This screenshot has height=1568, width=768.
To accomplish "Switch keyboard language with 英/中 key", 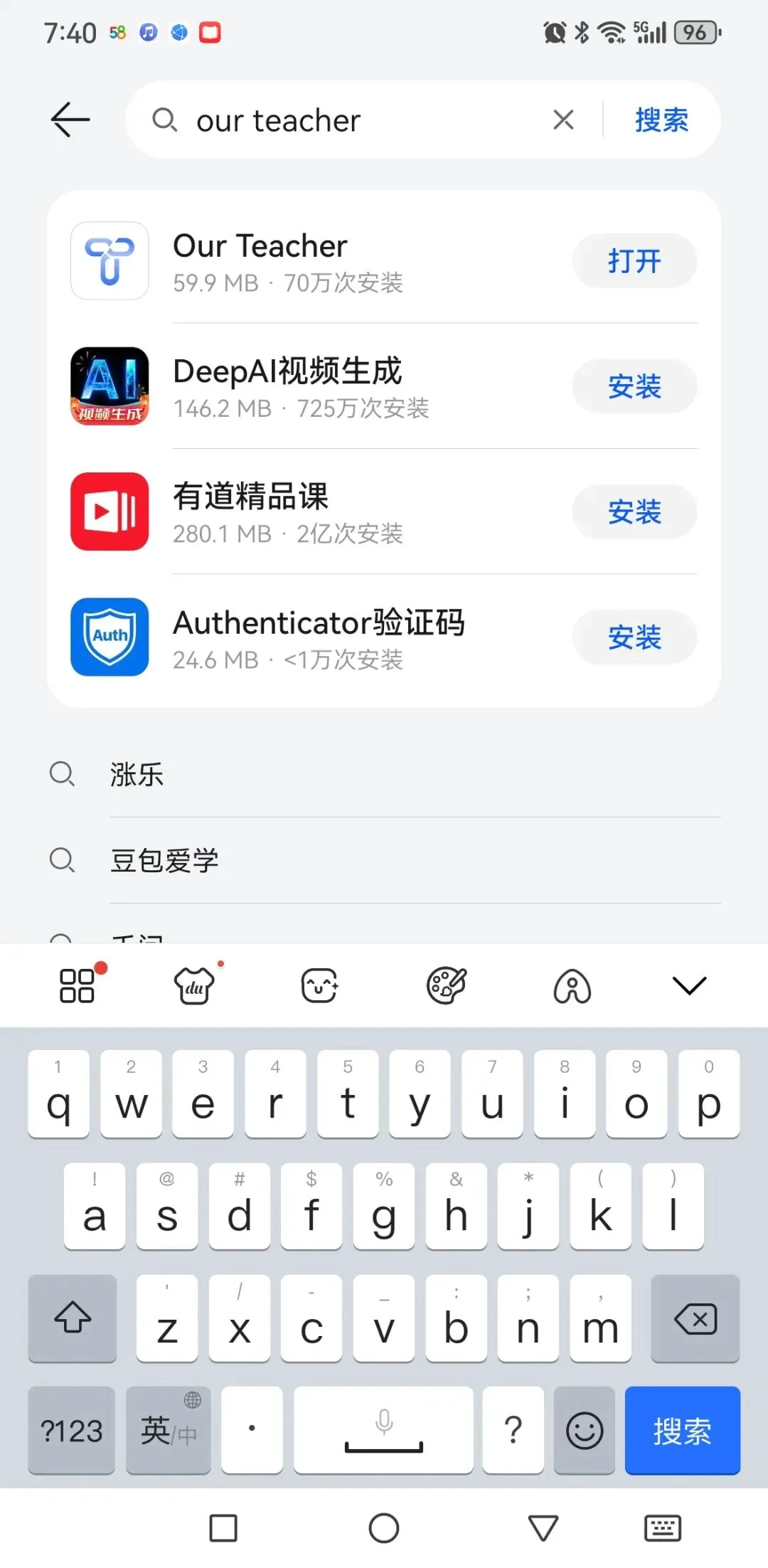I will tap(169, 1431).
